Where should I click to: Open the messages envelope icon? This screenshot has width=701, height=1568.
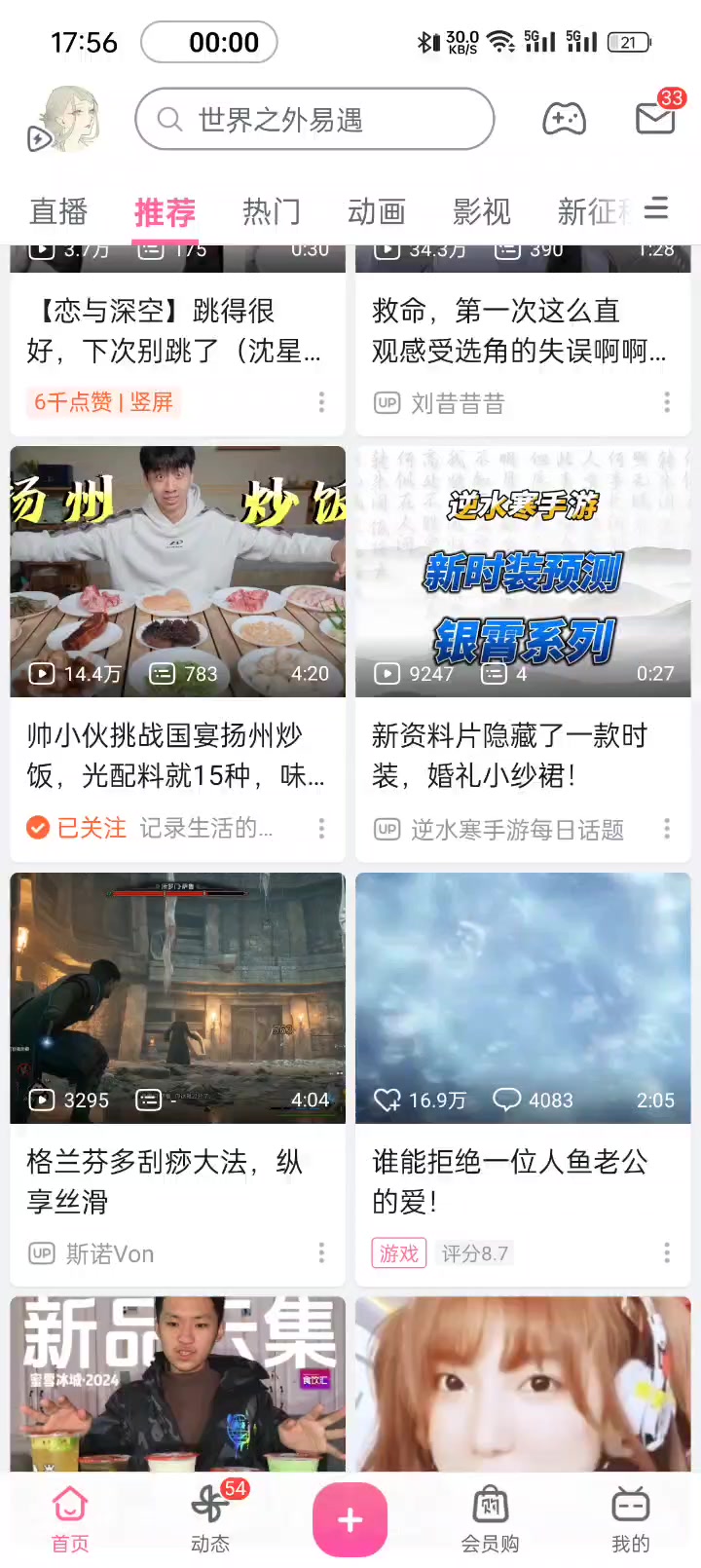[655, 118]
